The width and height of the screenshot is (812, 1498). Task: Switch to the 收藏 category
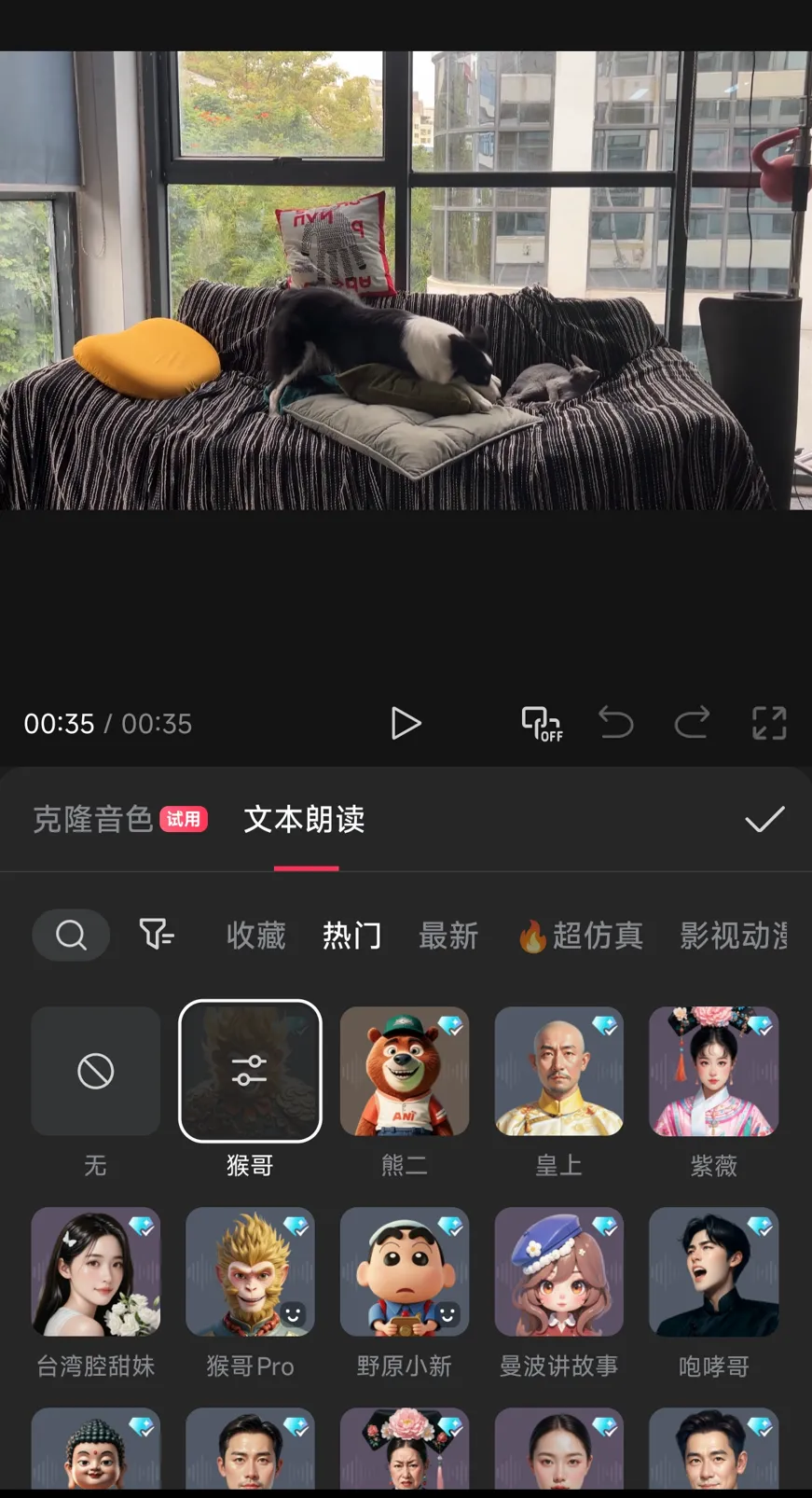256,936
